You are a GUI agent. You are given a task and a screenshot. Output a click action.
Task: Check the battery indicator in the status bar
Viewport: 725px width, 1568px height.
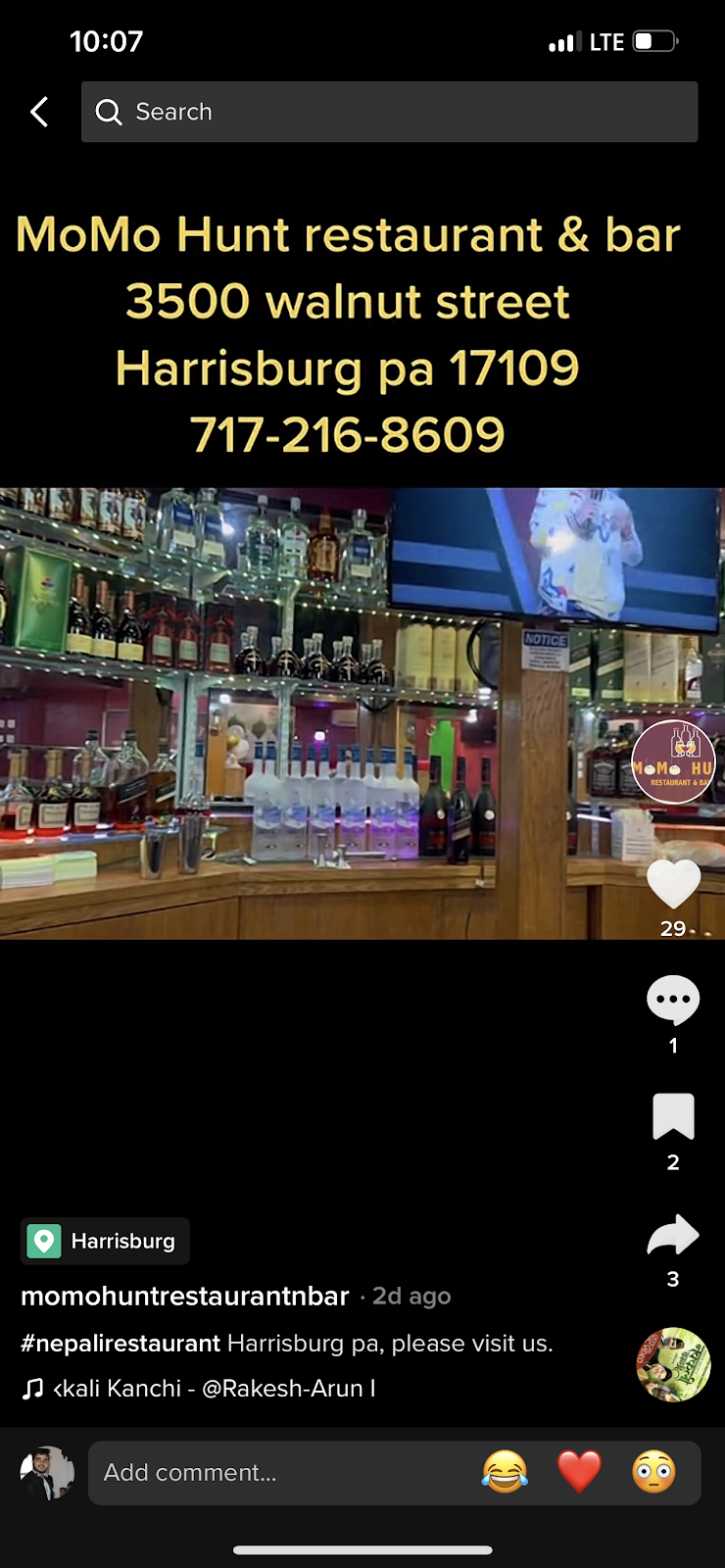pyautogui.click(x=652, y=41)
